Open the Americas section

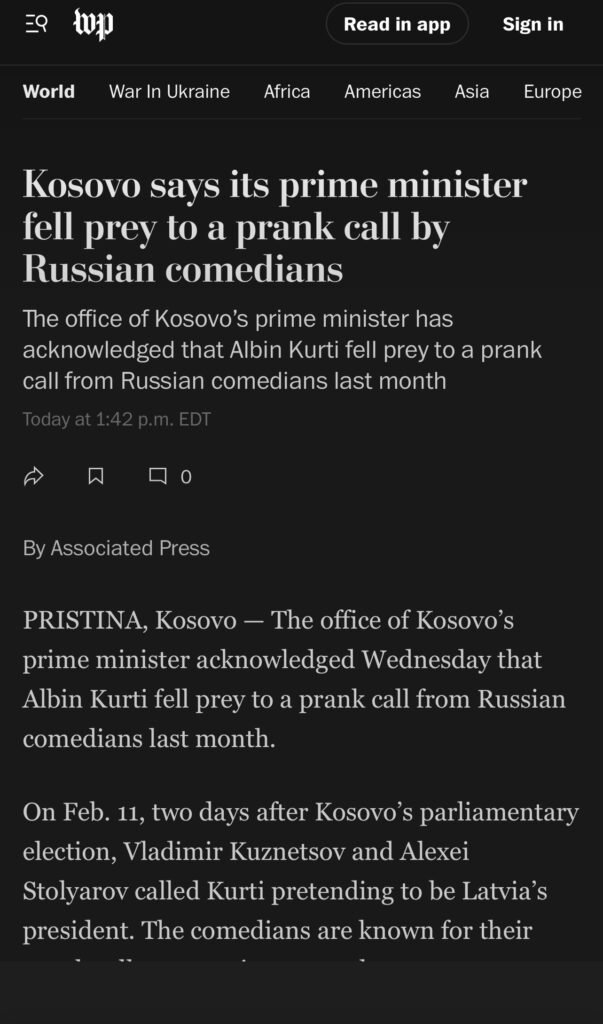[x=382, y=91]
